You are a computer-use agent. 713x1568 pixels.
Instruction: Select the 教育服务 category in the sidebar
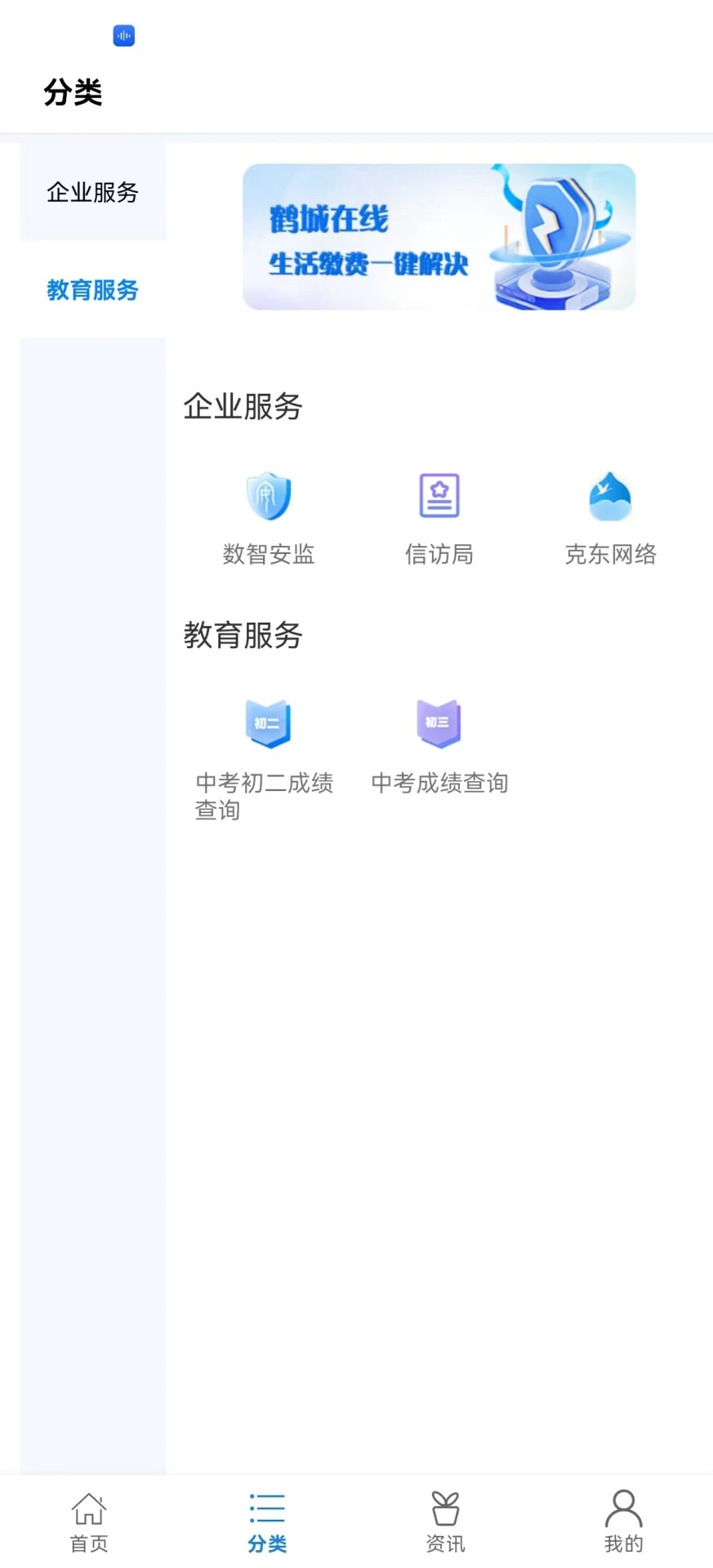[x=92, y=289]
